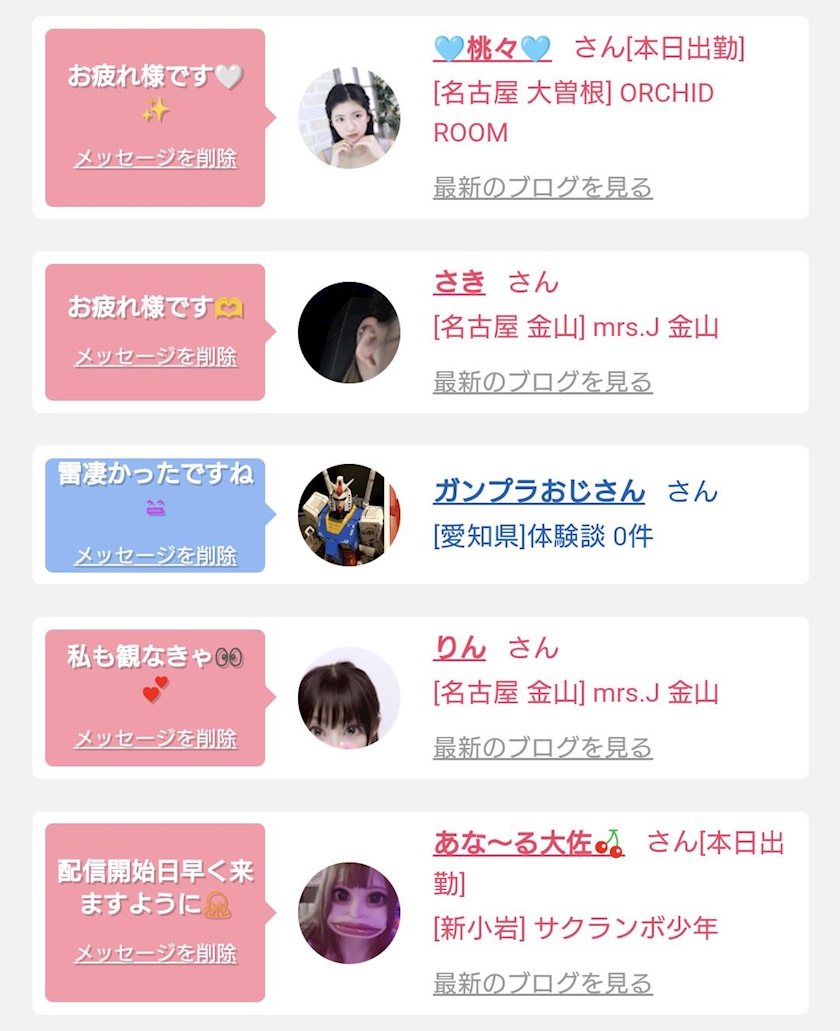Delete the 雷凄かったですね message

click(x=155, y=555)
